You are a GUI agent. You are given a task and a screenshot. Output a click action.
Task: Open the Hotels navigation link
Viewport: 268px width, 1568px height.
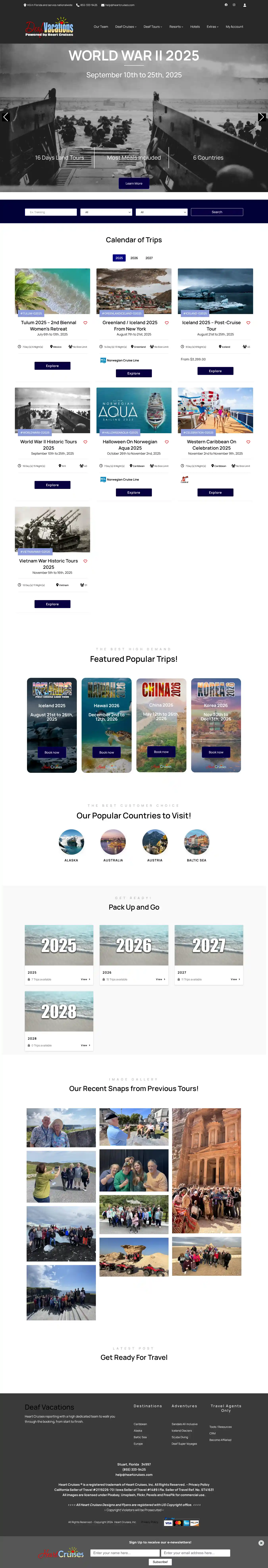(195, 27)
